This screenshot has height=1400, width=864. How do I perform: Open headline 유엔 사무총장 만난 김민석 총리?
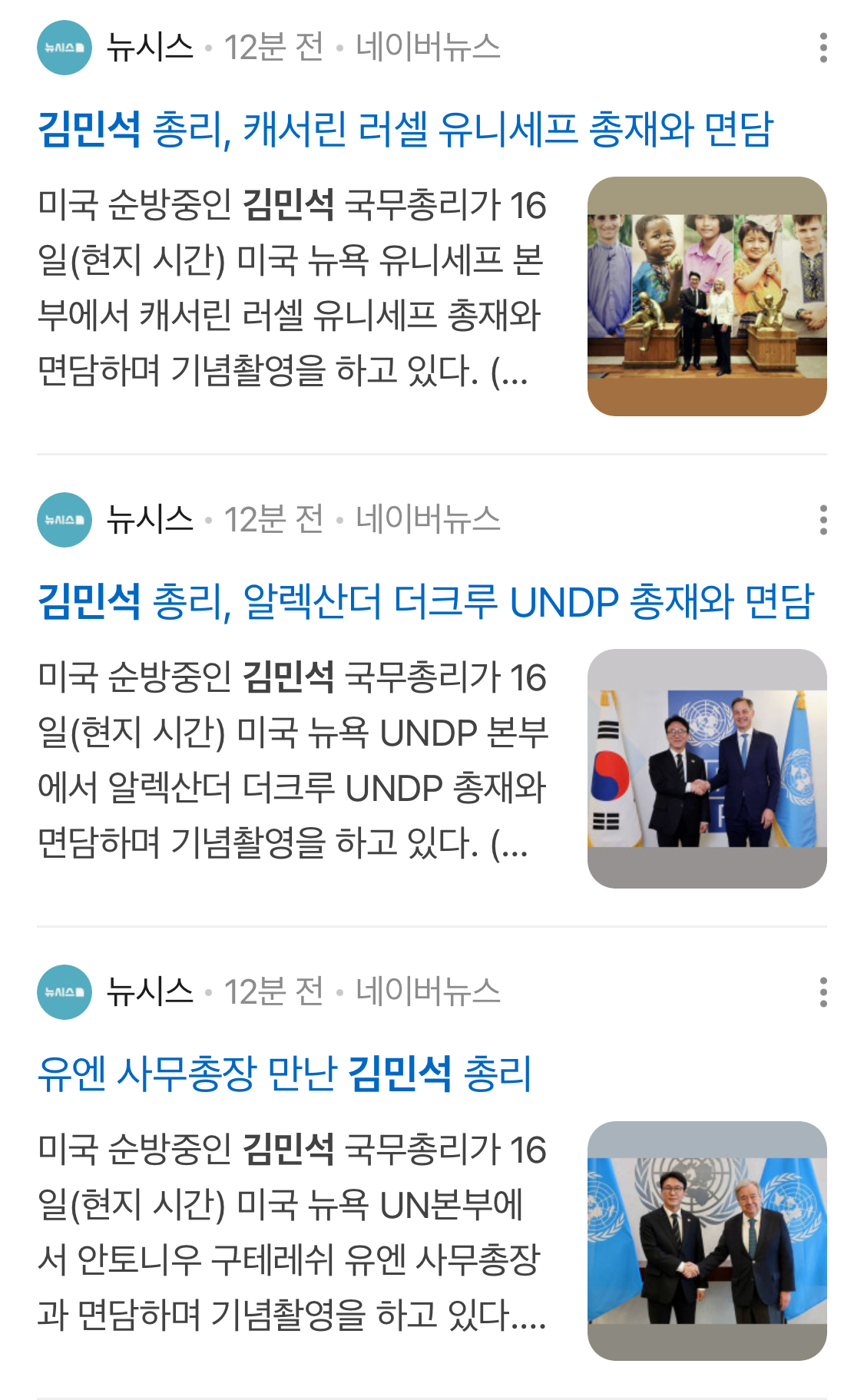click(284, 1073)
